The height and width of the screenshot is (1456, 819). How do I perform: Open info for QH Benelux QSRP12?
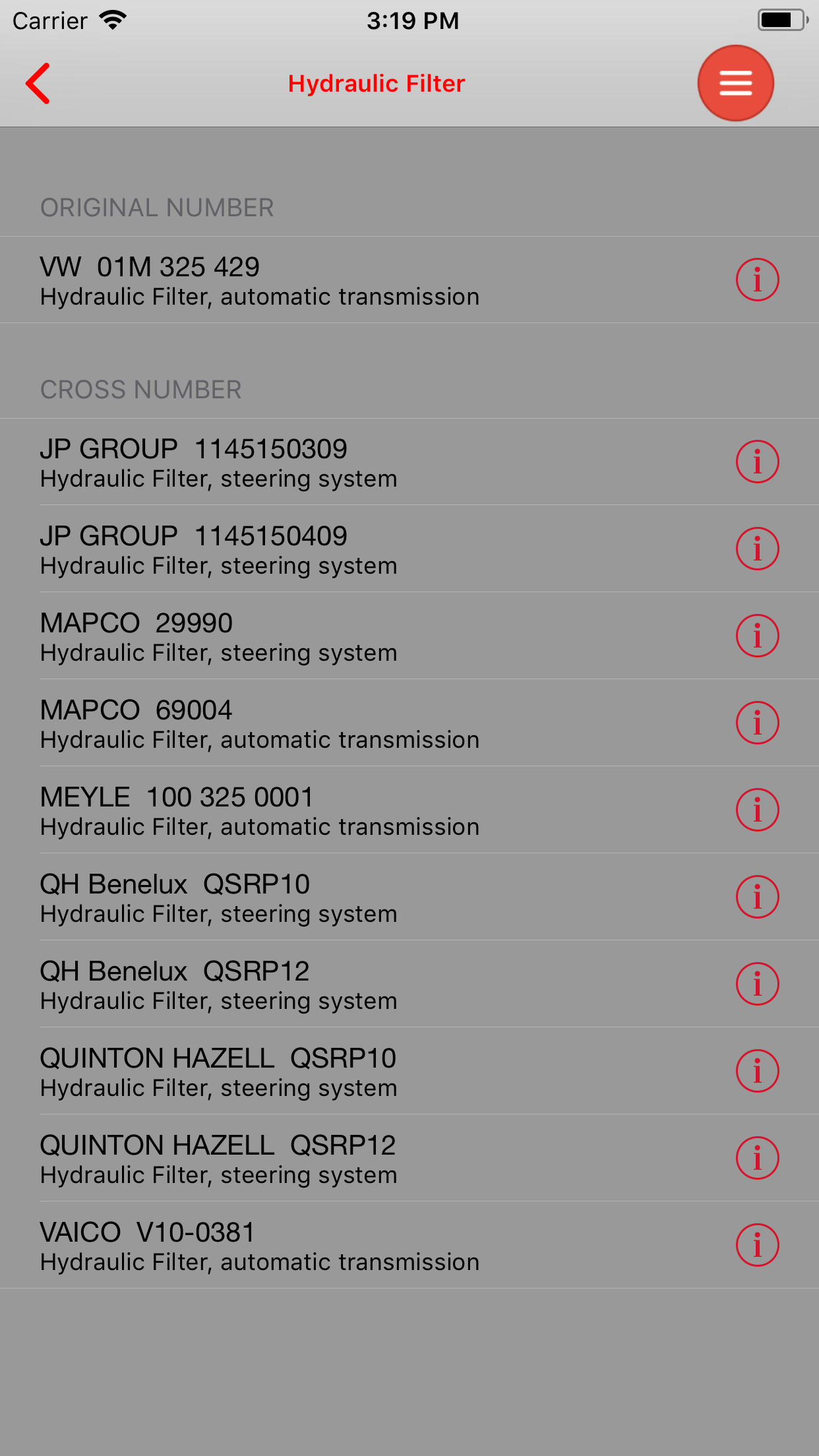pos(756,984)
